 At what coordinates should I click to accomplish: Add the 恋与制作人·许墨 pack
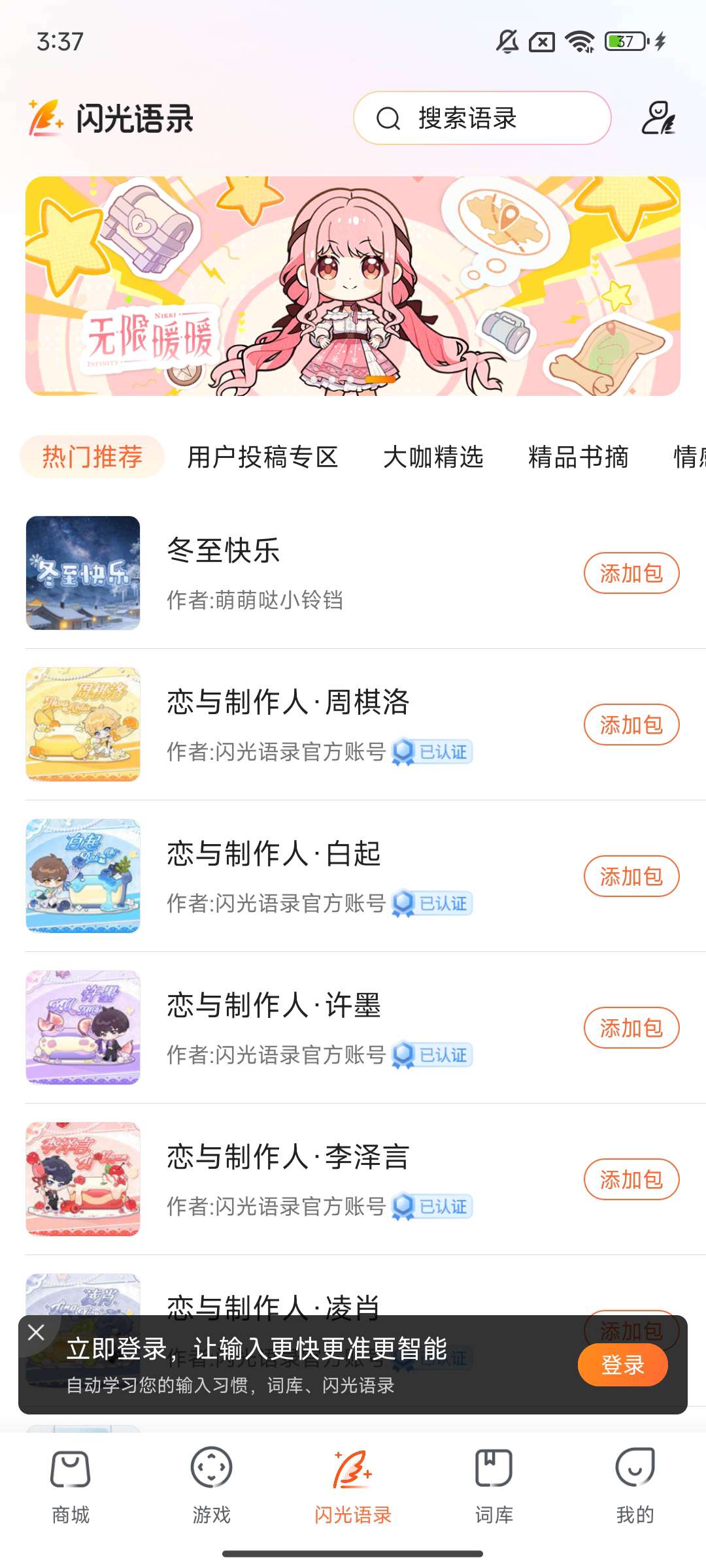click(631, 1028)
